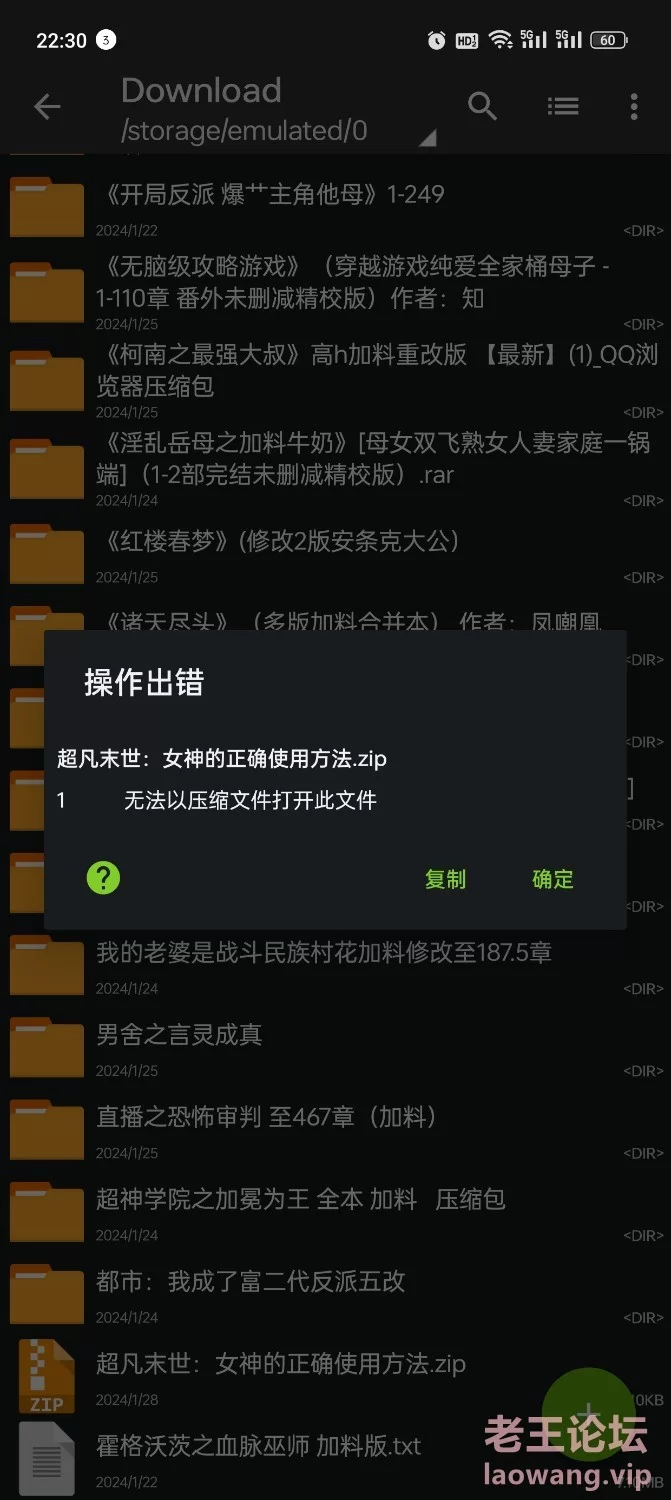Open the green help question mark icon

pos(103,878)
